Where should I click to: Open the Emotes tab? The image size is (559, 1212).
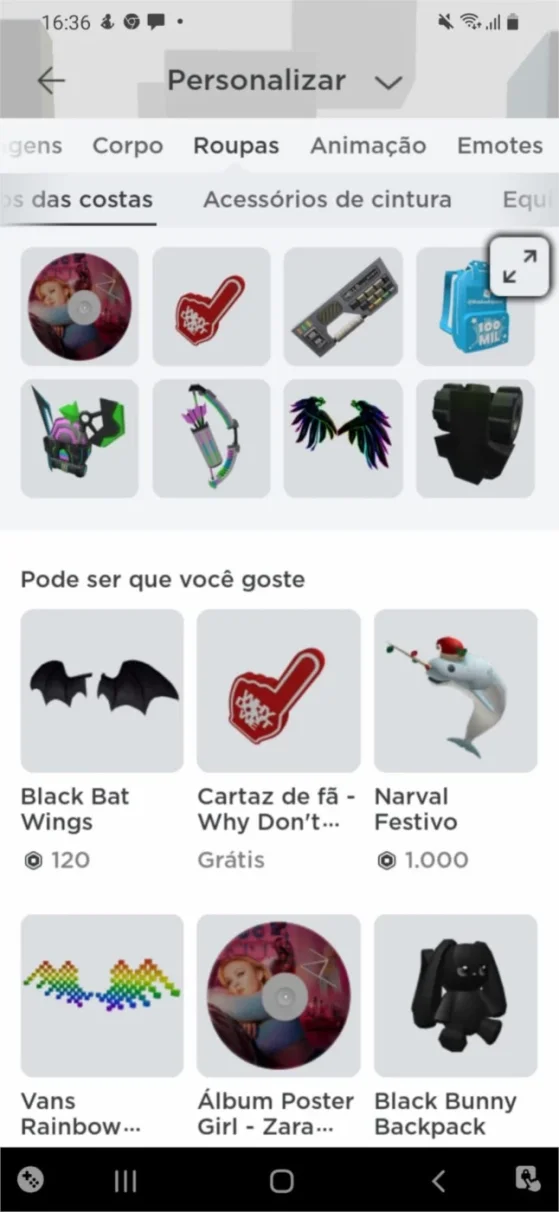[x=500, y=146]
